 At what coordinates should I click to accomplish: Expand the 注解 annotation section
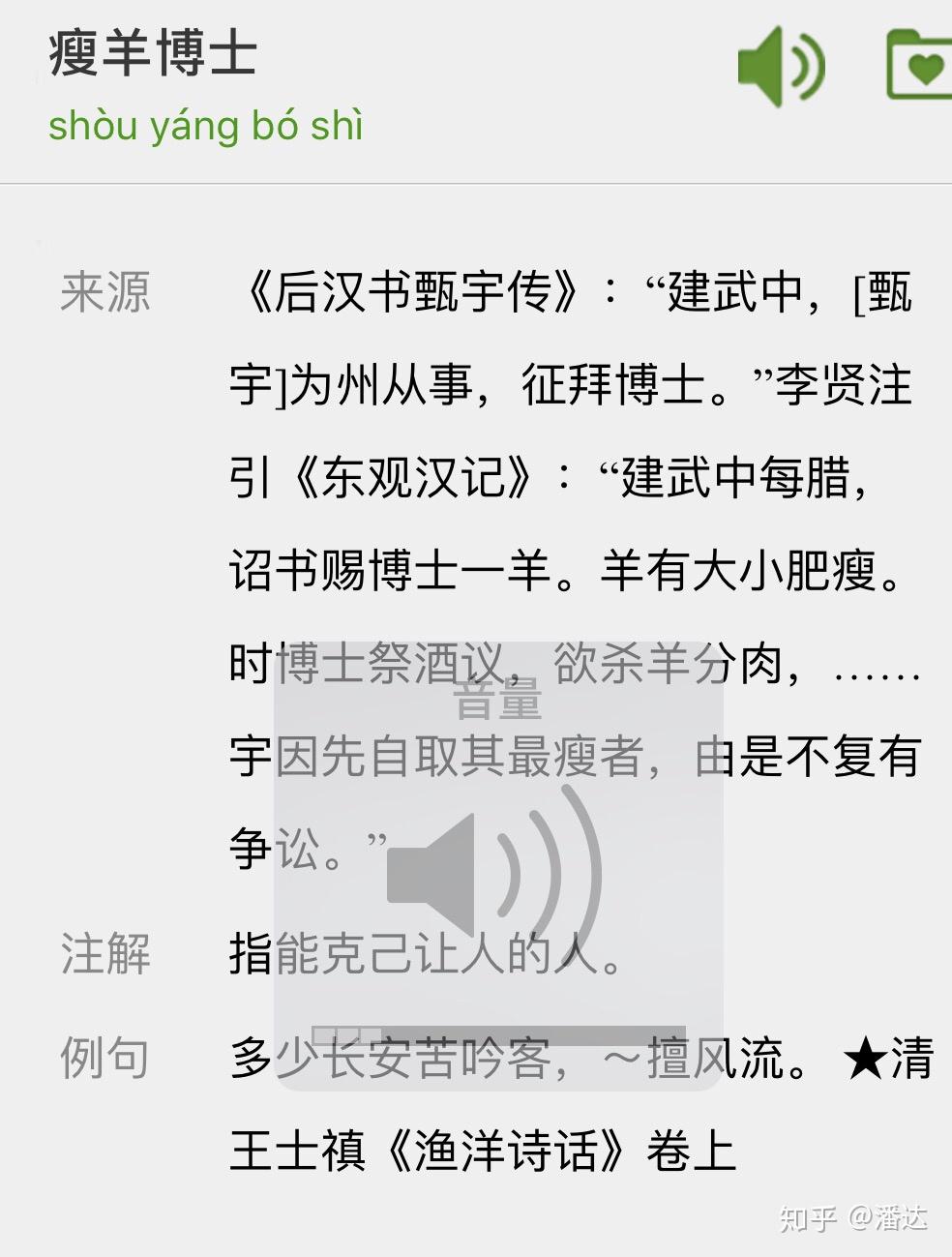tap(104, 956)
